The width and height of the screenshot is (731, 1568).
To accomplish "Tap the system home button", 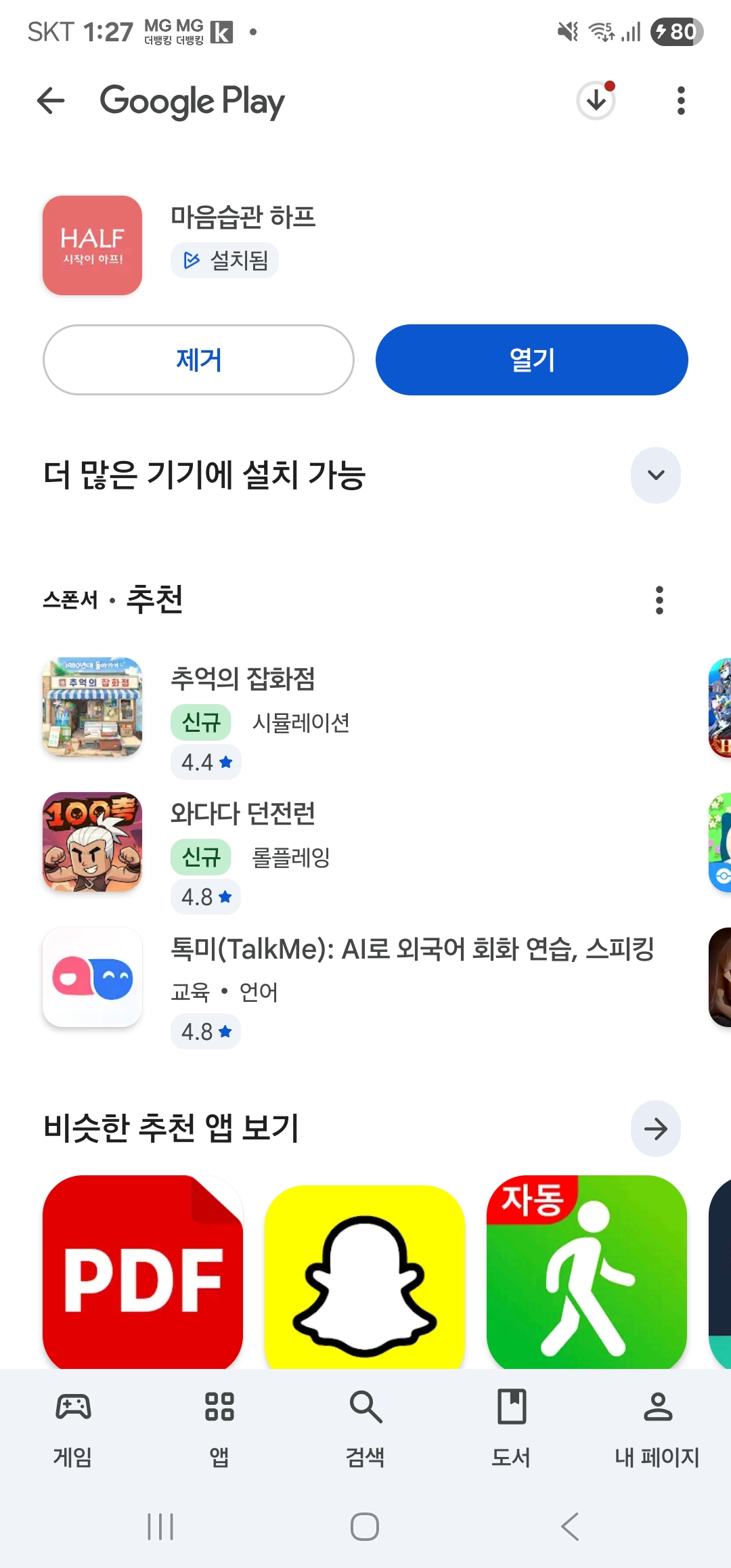I will (x=365, y=1527).
